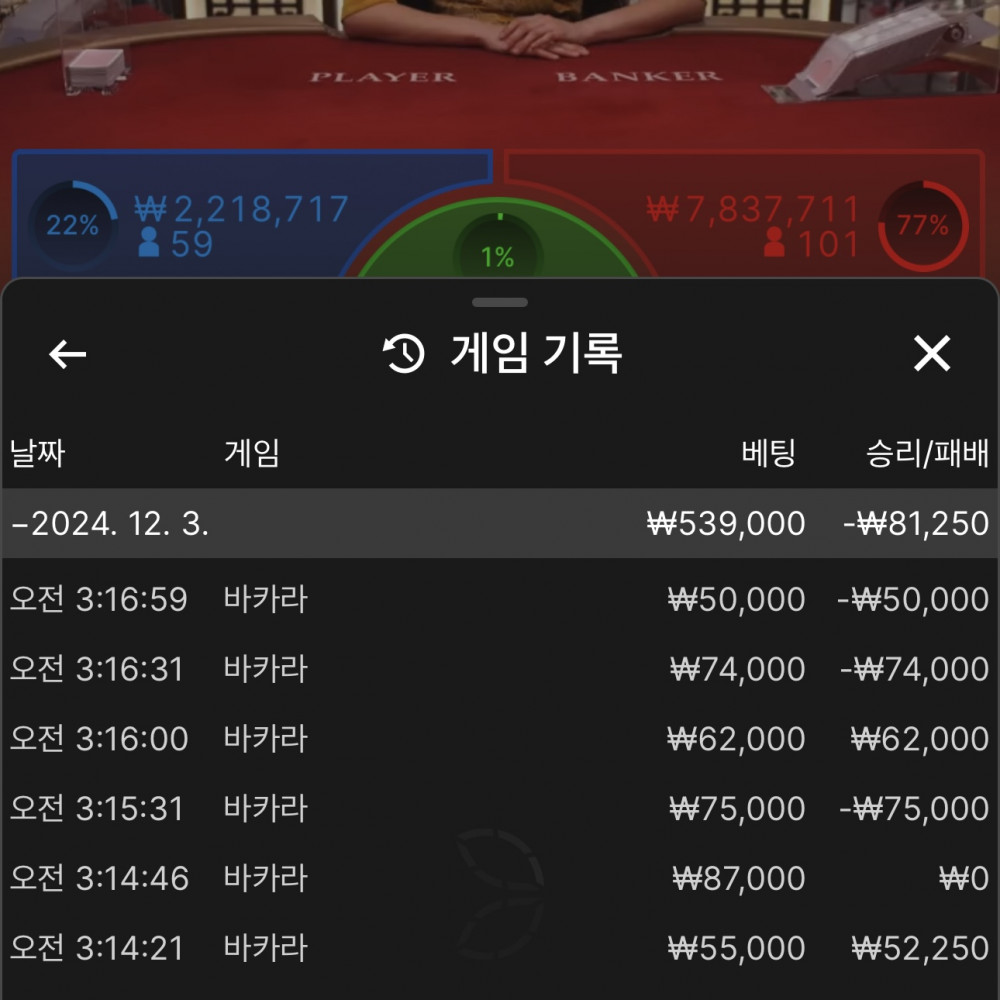The image size is (1000, 1000).
Task: Collapse the 2024. 12. 3. date group
Action: pyautogui.click(x=110, y=523)
